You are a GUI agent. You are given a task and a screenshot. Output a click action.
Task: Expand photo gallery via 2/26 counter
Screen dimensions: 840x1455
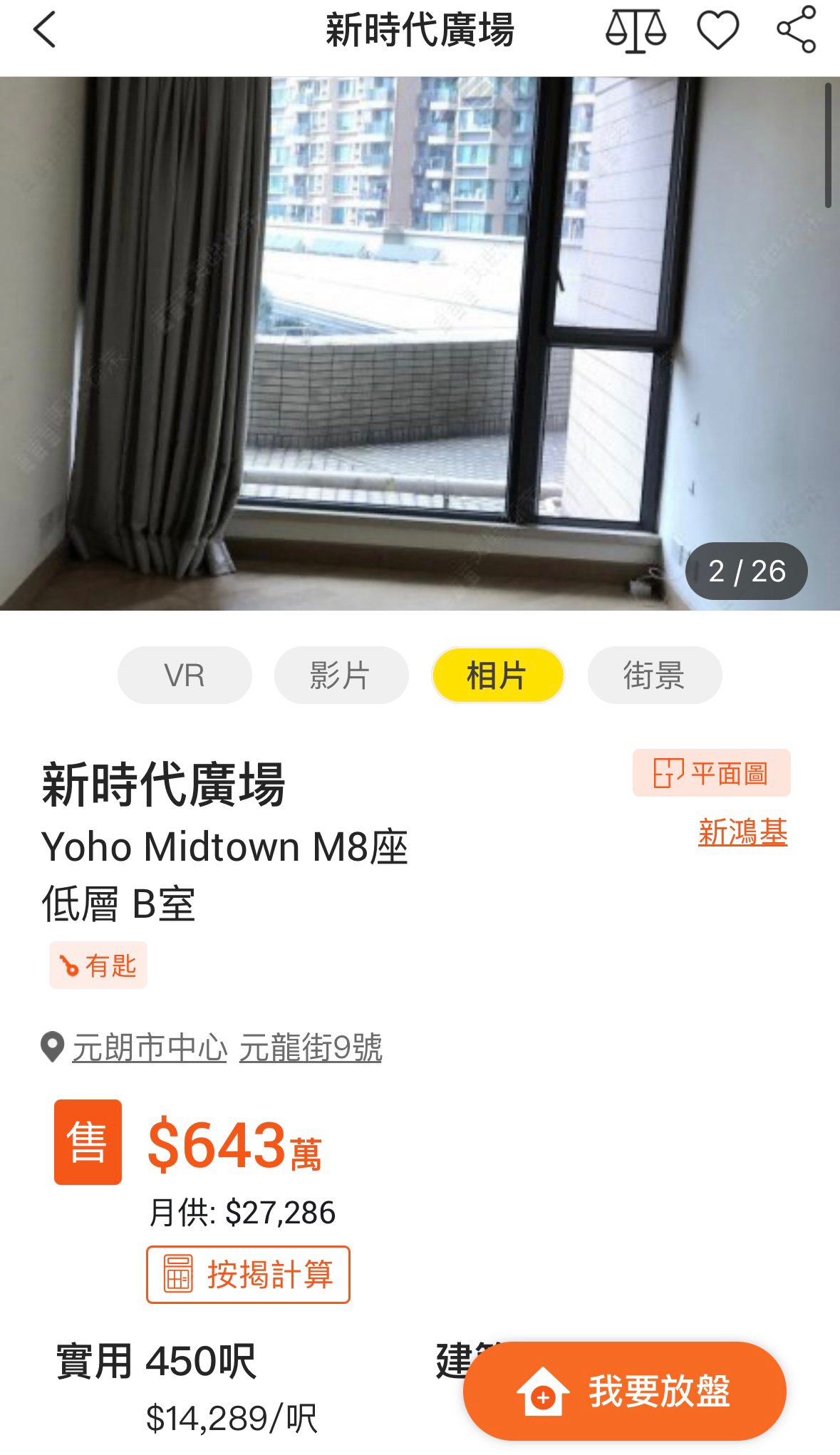746,571
